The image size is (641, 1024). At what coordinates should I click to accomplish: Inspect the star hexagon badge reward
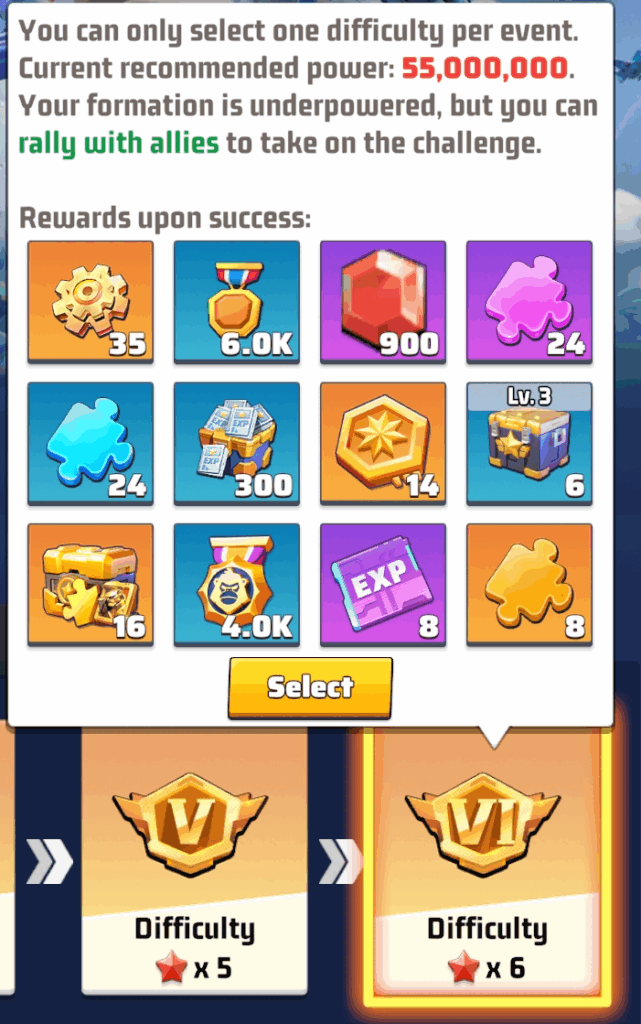383,442
